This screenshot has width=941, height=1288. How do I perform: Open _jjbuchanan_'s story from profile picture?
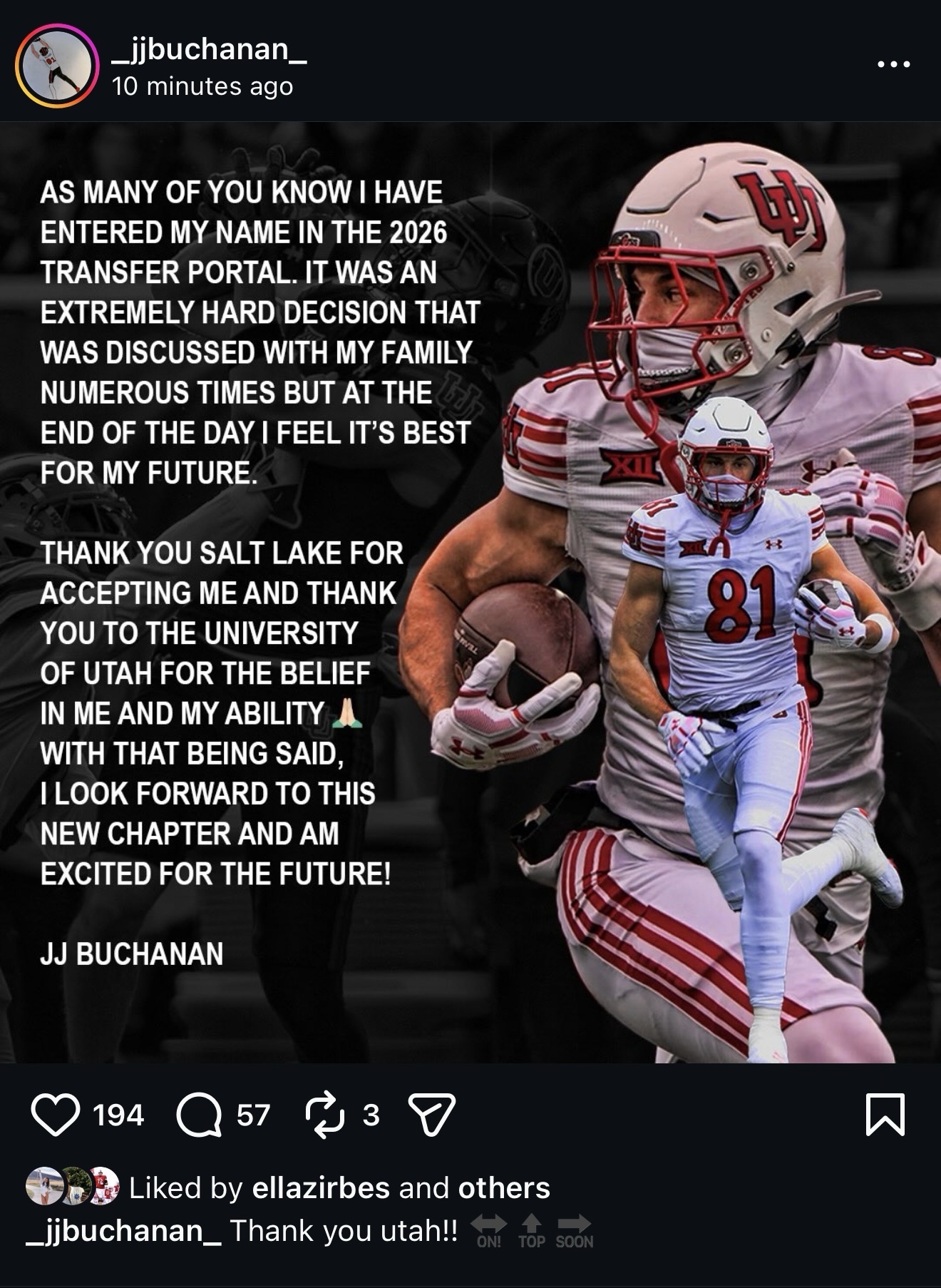pos(56,66)
